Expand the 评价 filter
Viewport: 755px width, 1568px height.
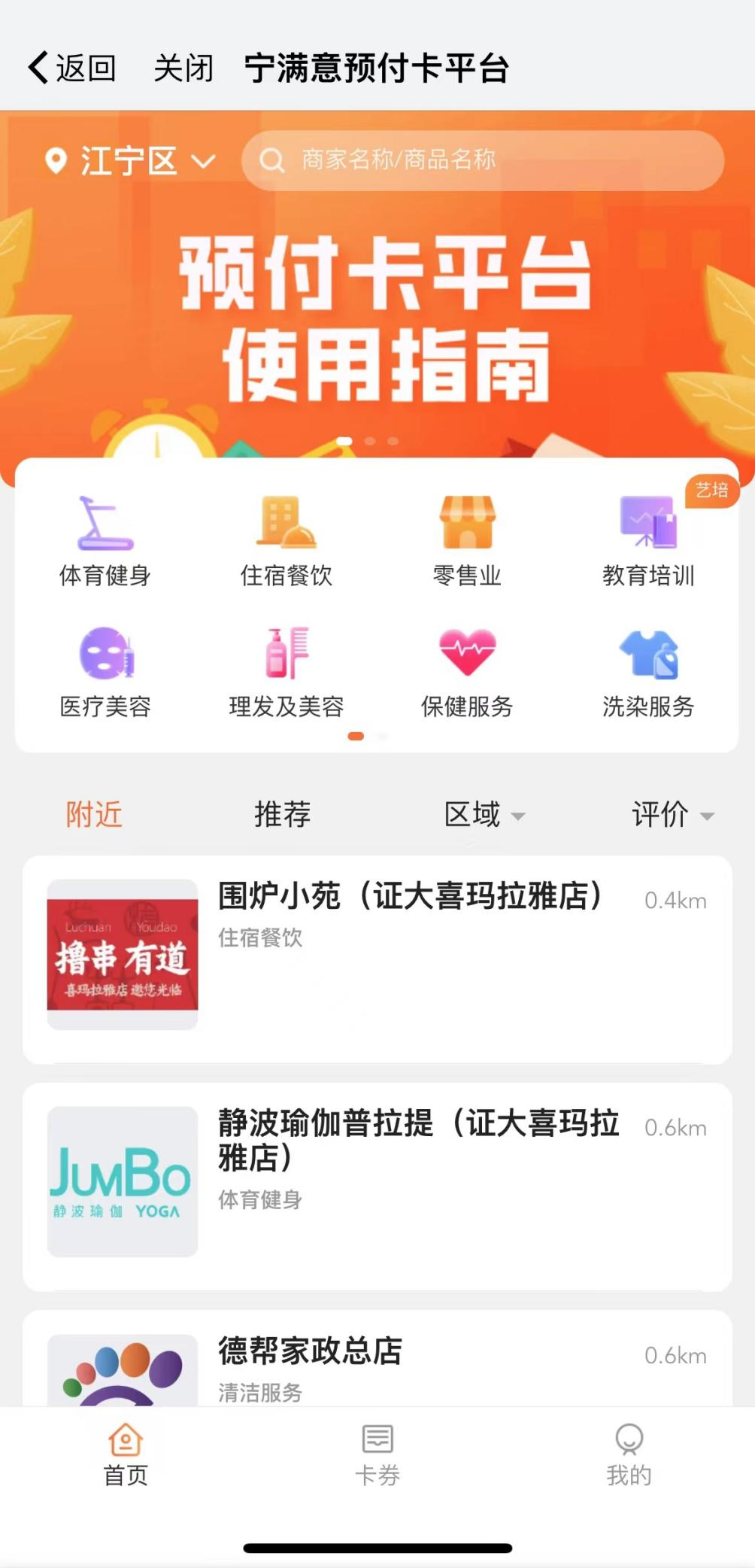click(672, 814)
